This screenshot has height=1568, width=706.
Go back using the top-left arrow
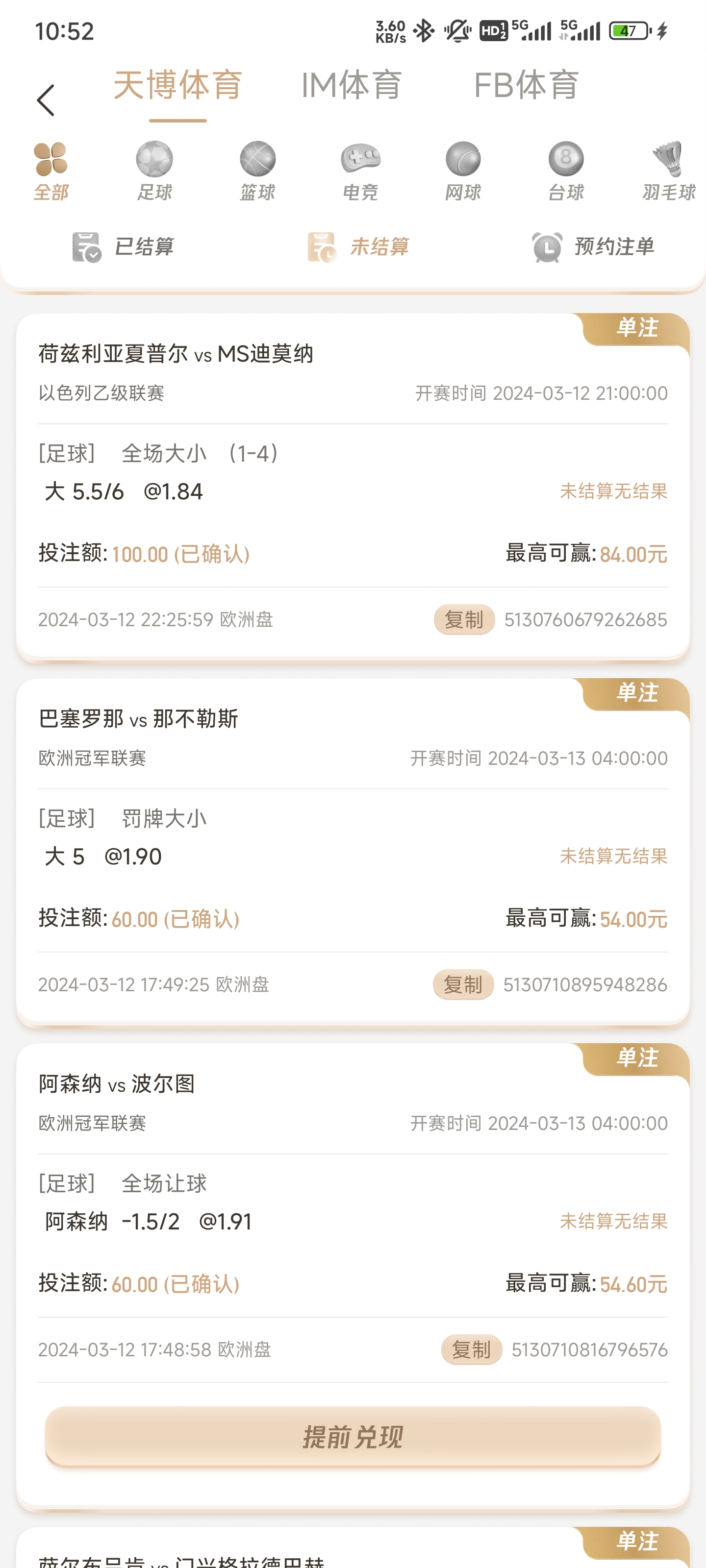[x=46, y=100]
